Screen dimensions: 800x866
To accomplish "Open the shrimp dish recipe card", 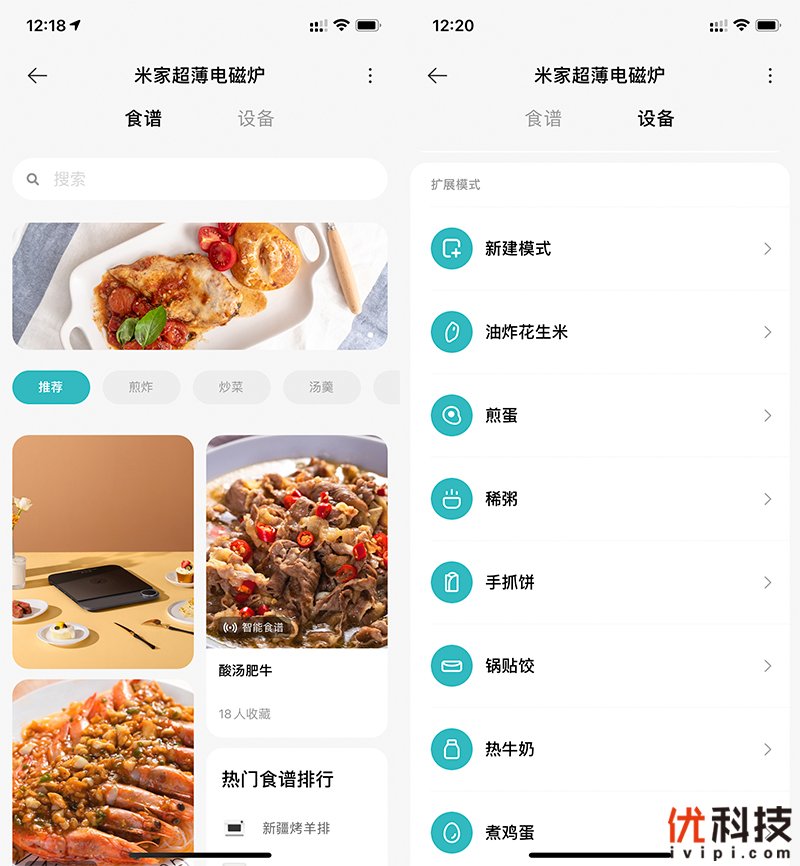I will coord(103,770).
